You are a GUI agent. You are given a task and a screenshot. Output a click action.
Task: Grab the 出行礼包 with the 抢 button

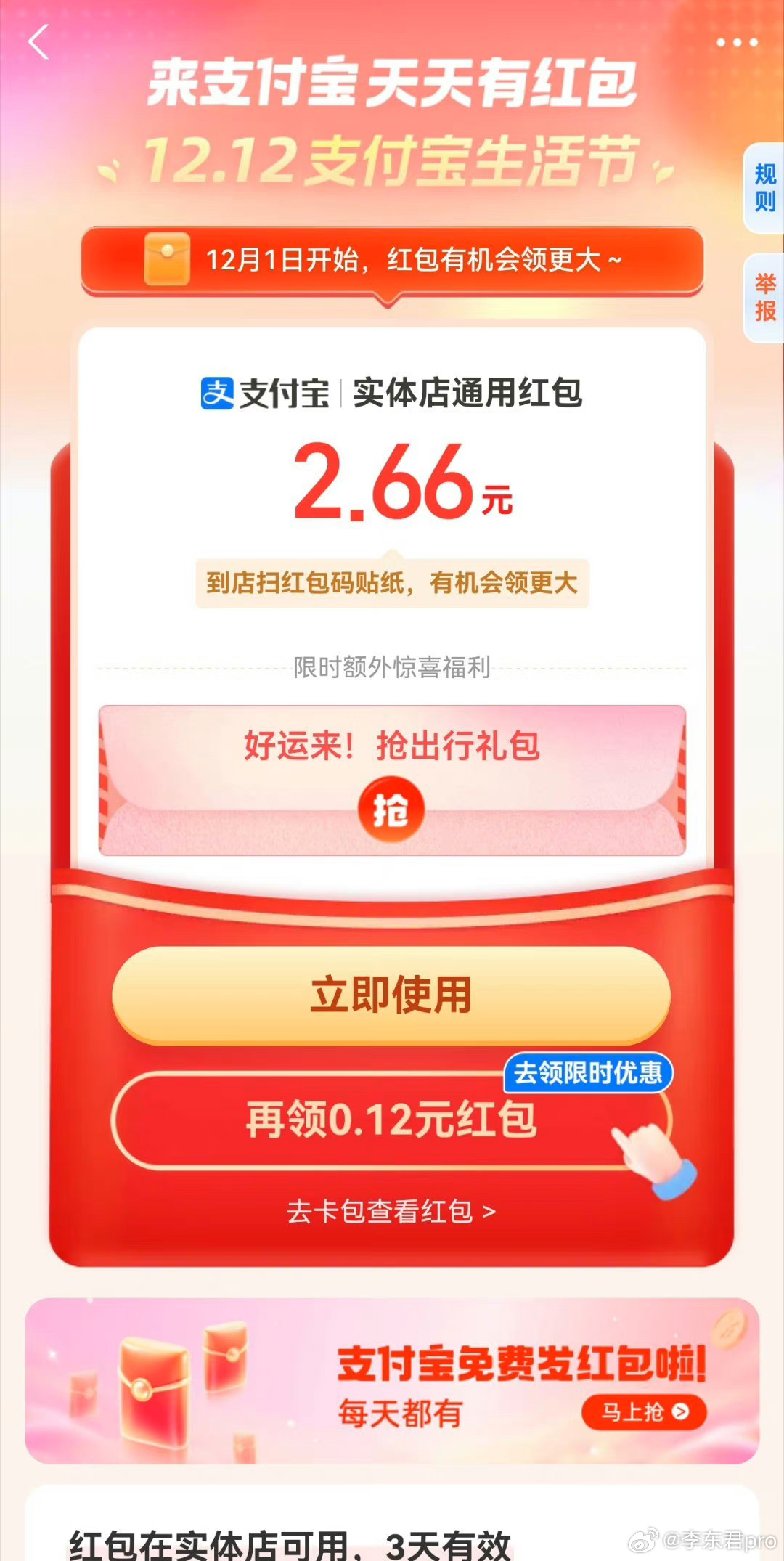391,810
